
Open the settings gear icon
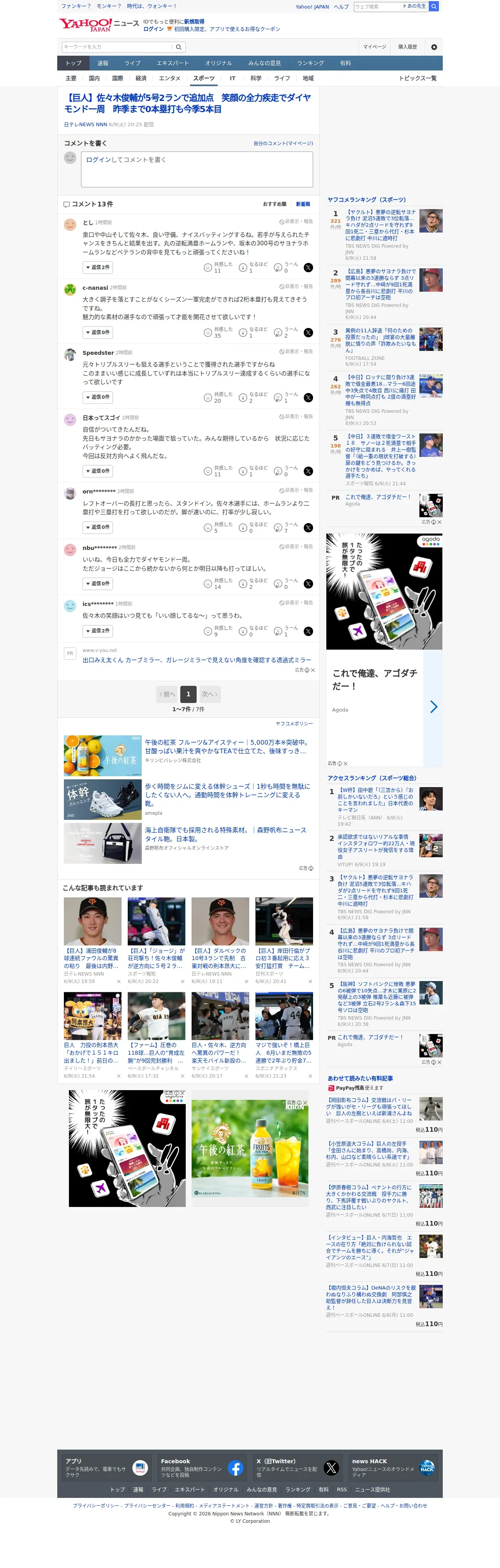click(x=434, y=47)
